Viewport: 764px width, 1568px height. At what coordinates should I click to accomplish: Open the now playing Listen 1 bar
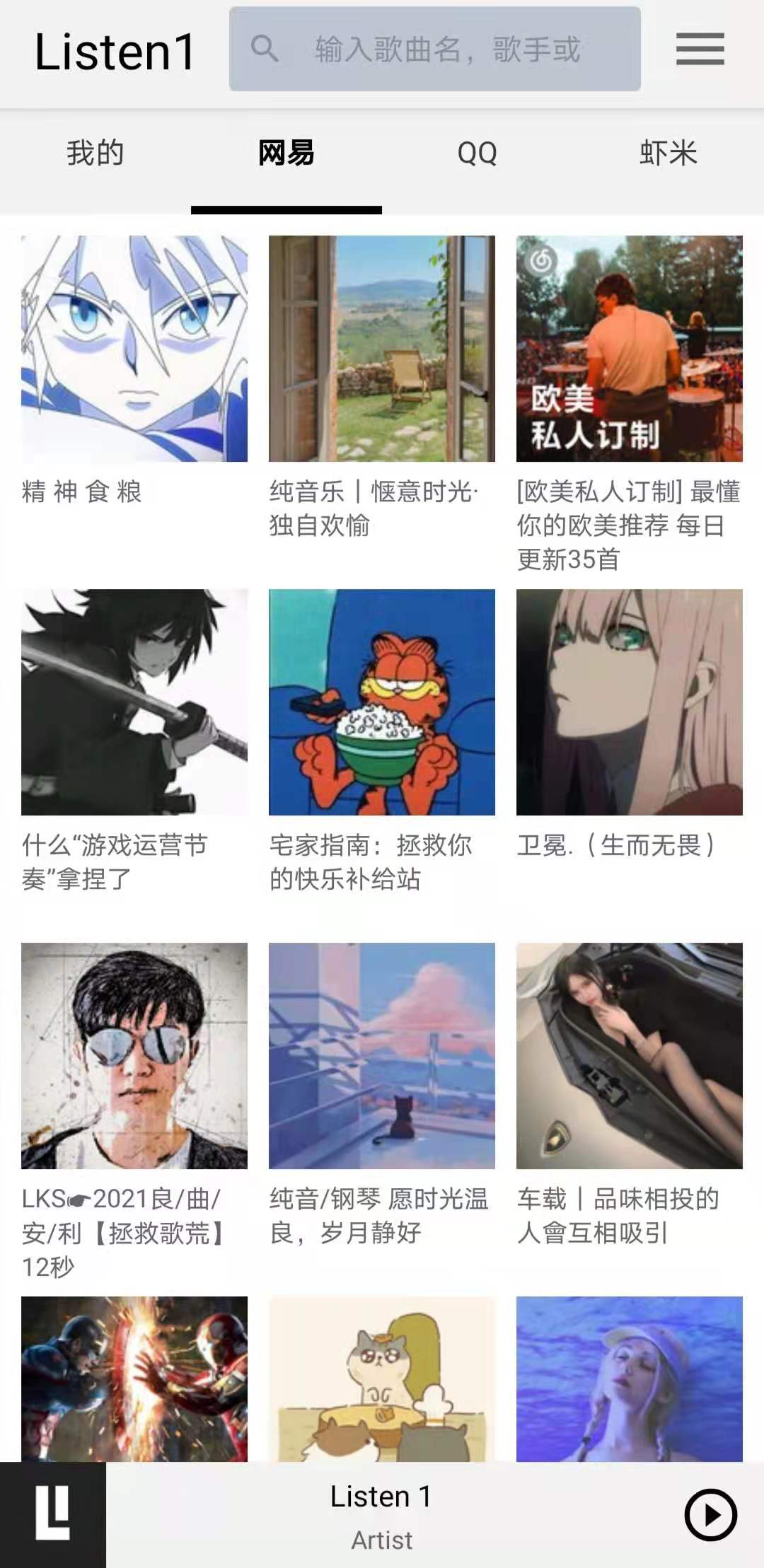pos(382,1515)
